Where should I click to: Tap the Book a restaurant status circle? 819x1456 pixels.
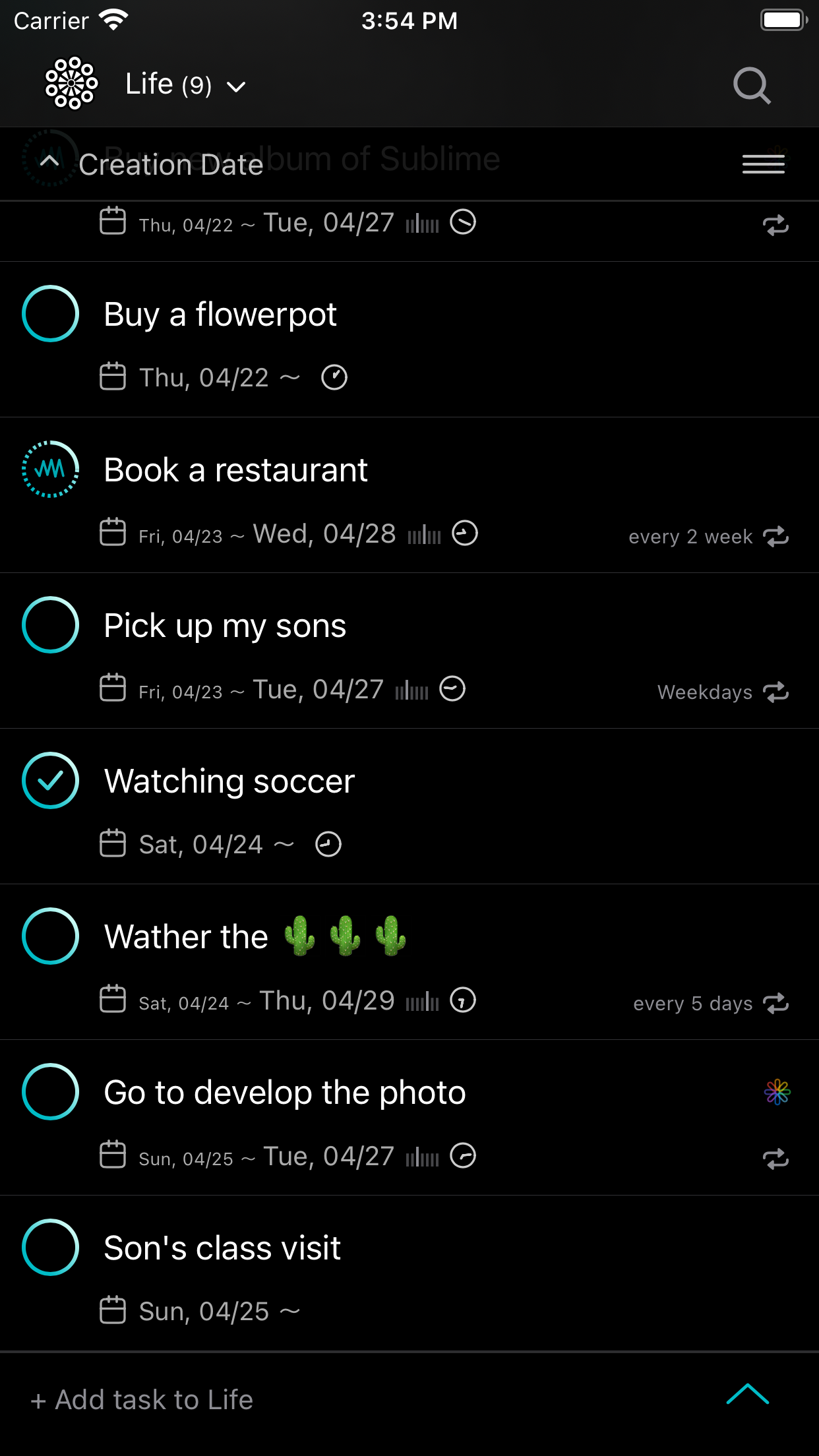coord(50,470)
